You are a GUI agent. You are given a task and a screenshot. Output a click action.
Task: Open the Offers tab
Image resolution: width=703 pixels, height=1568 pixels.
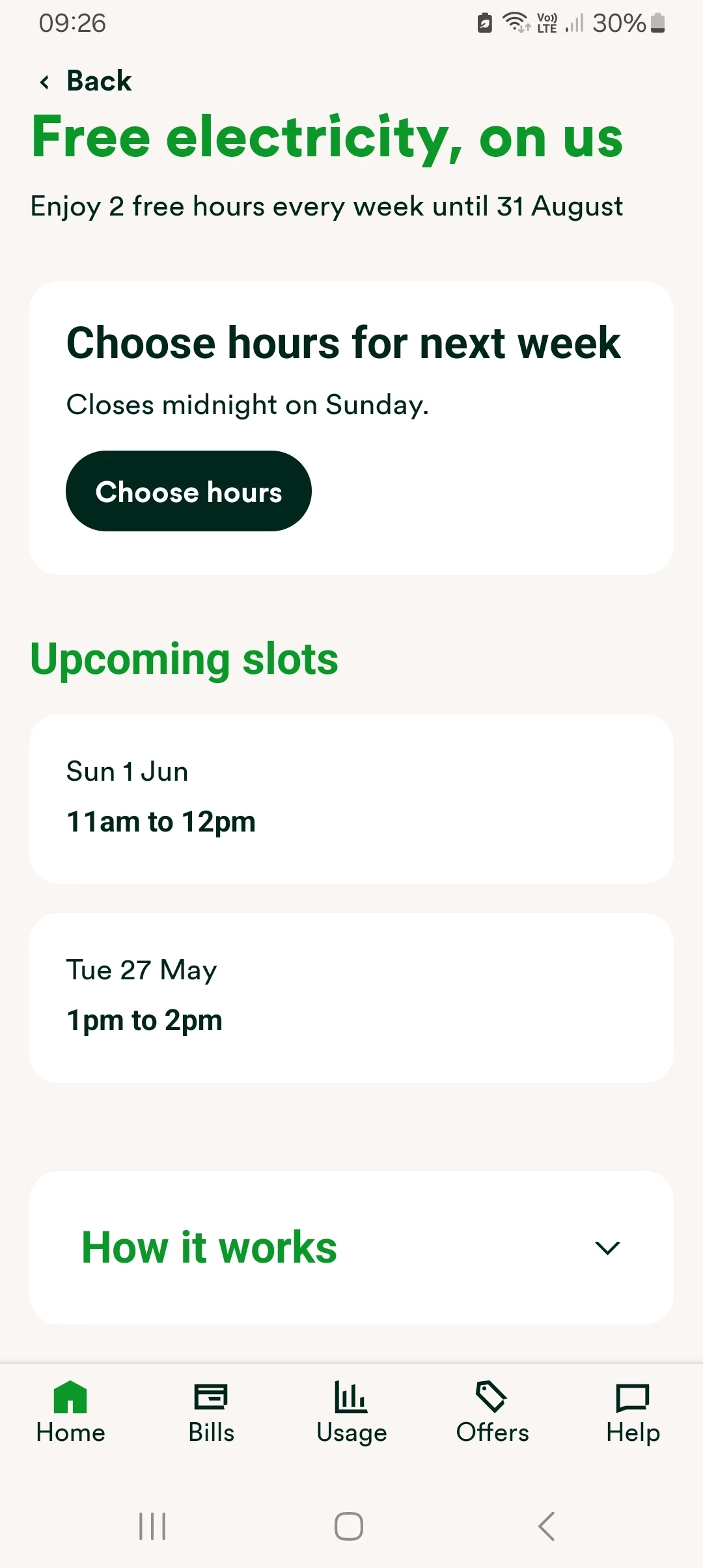[492, 1412]
